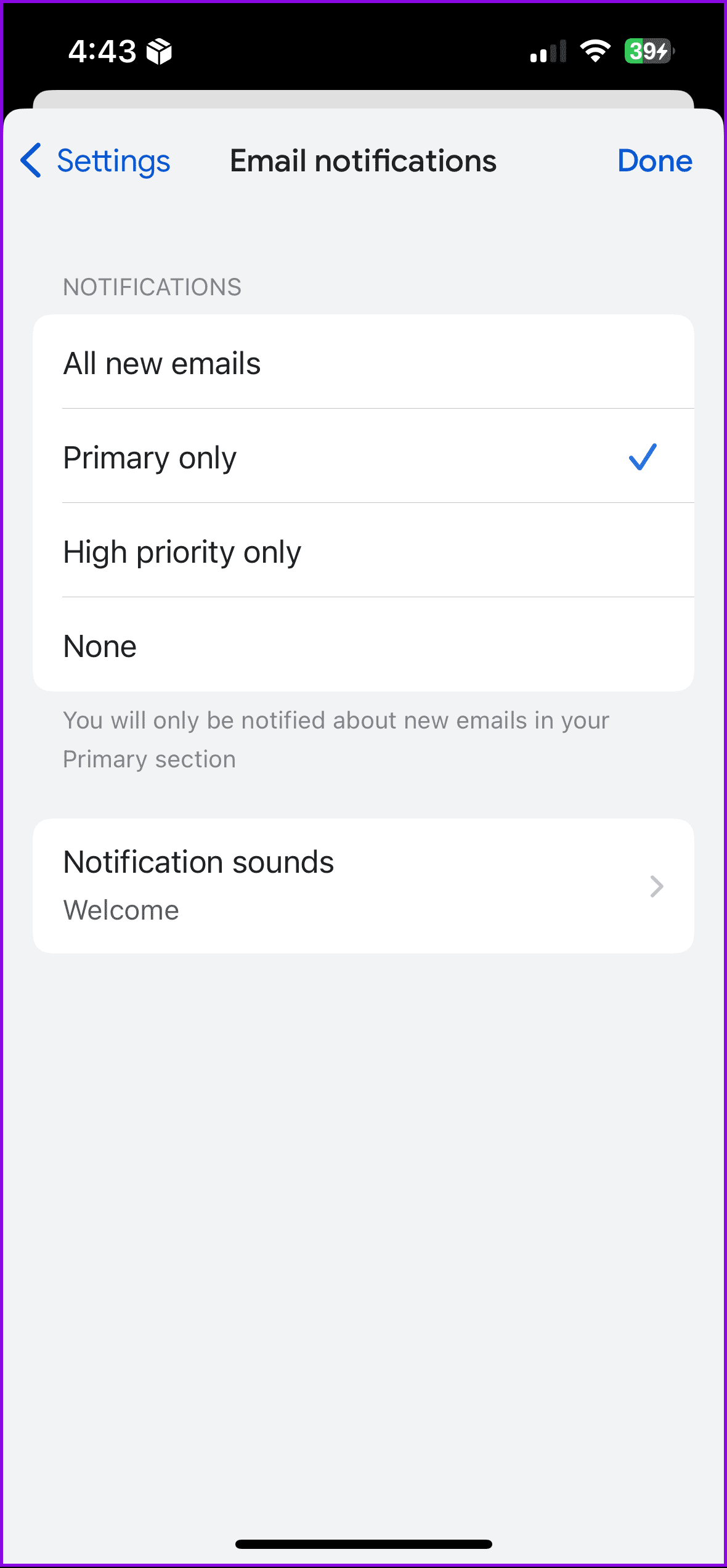Expand notification options under NOTIFICATIONS

pos(152,285)
